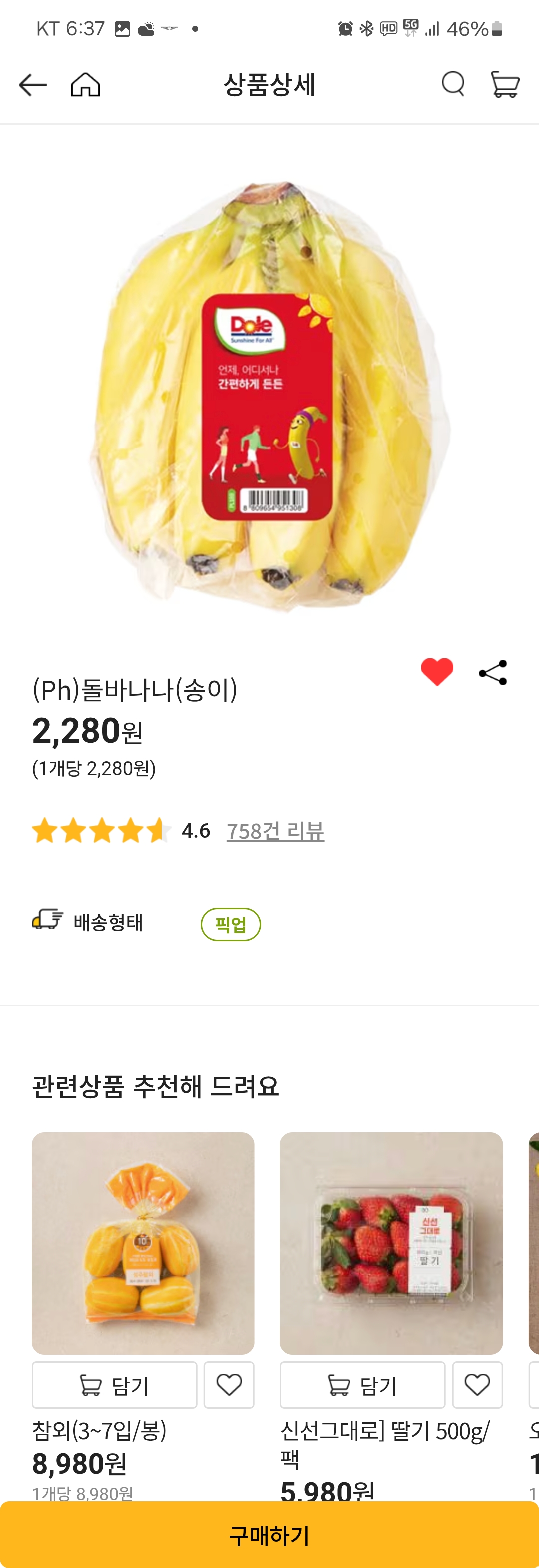
Task: Tap the home icon to go home
Action: 85,85
